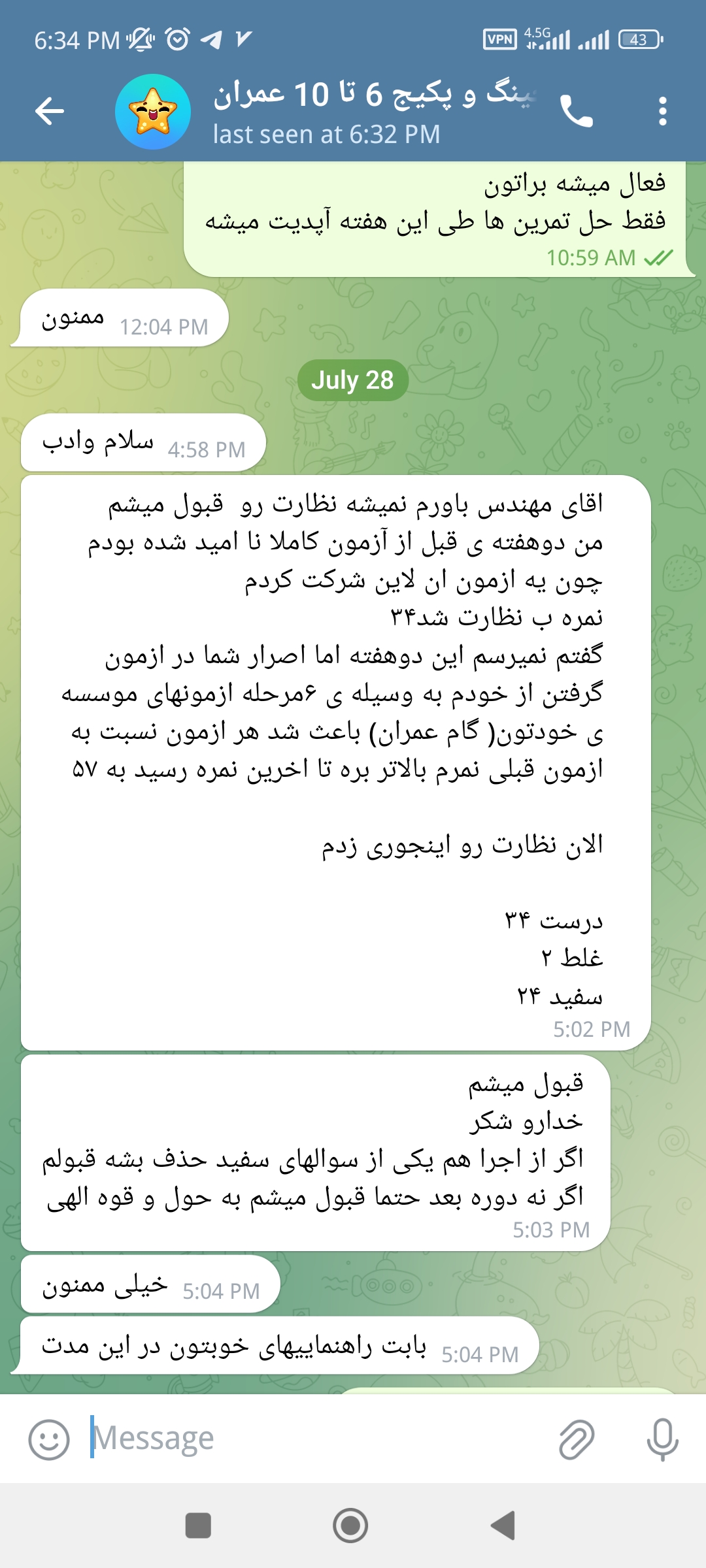Start a voice call with this contact

[577, 112]
